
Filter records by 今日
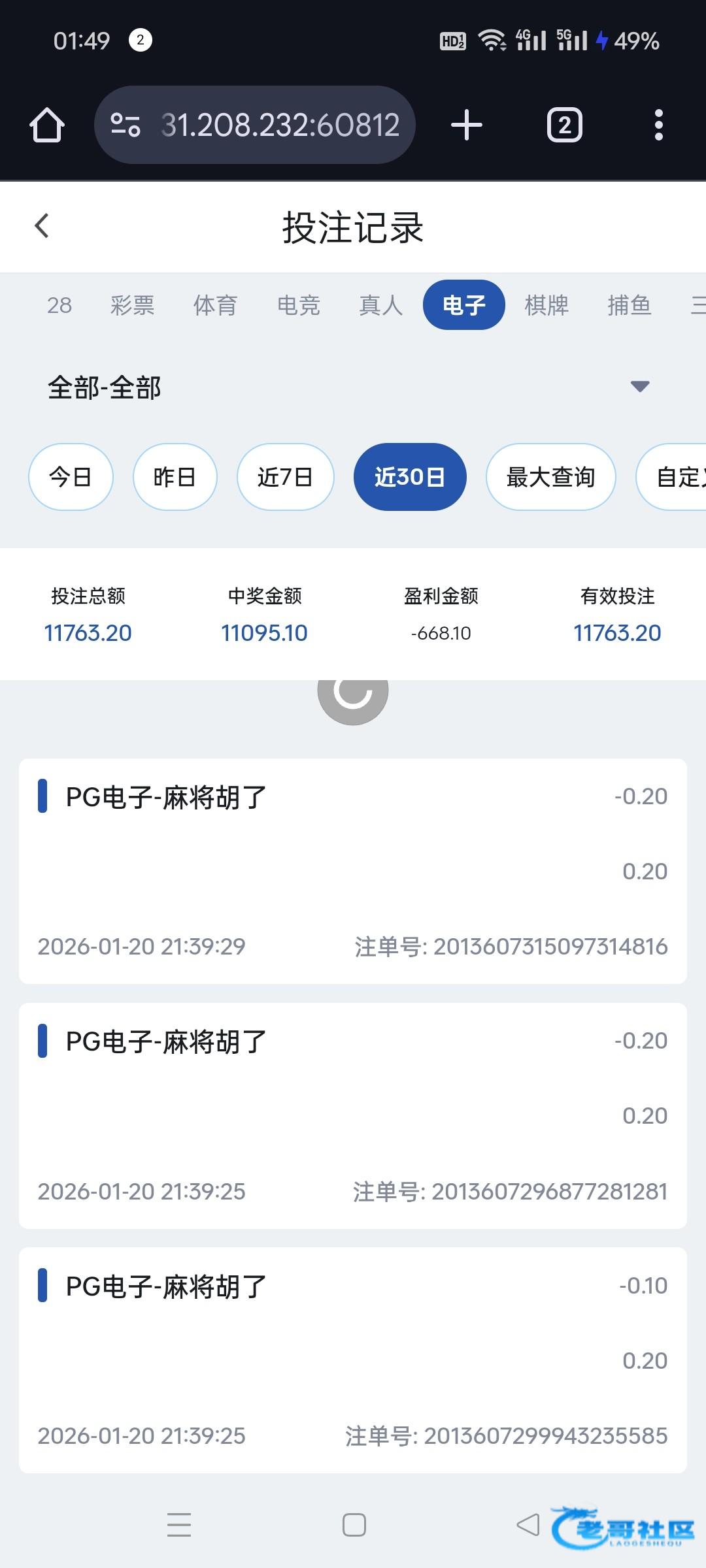coord(71,477)
